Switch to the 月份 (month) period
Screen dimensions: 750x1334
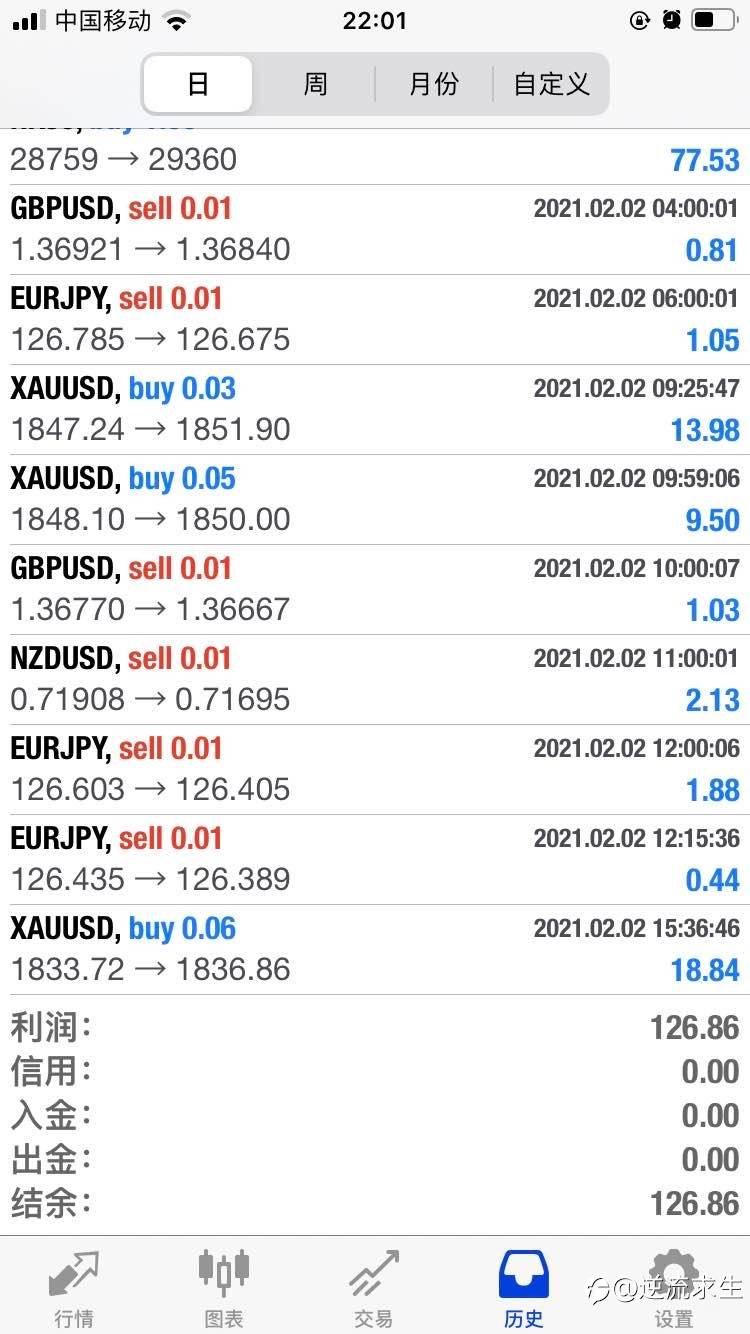pyautogui.click(x=434, y=84)
